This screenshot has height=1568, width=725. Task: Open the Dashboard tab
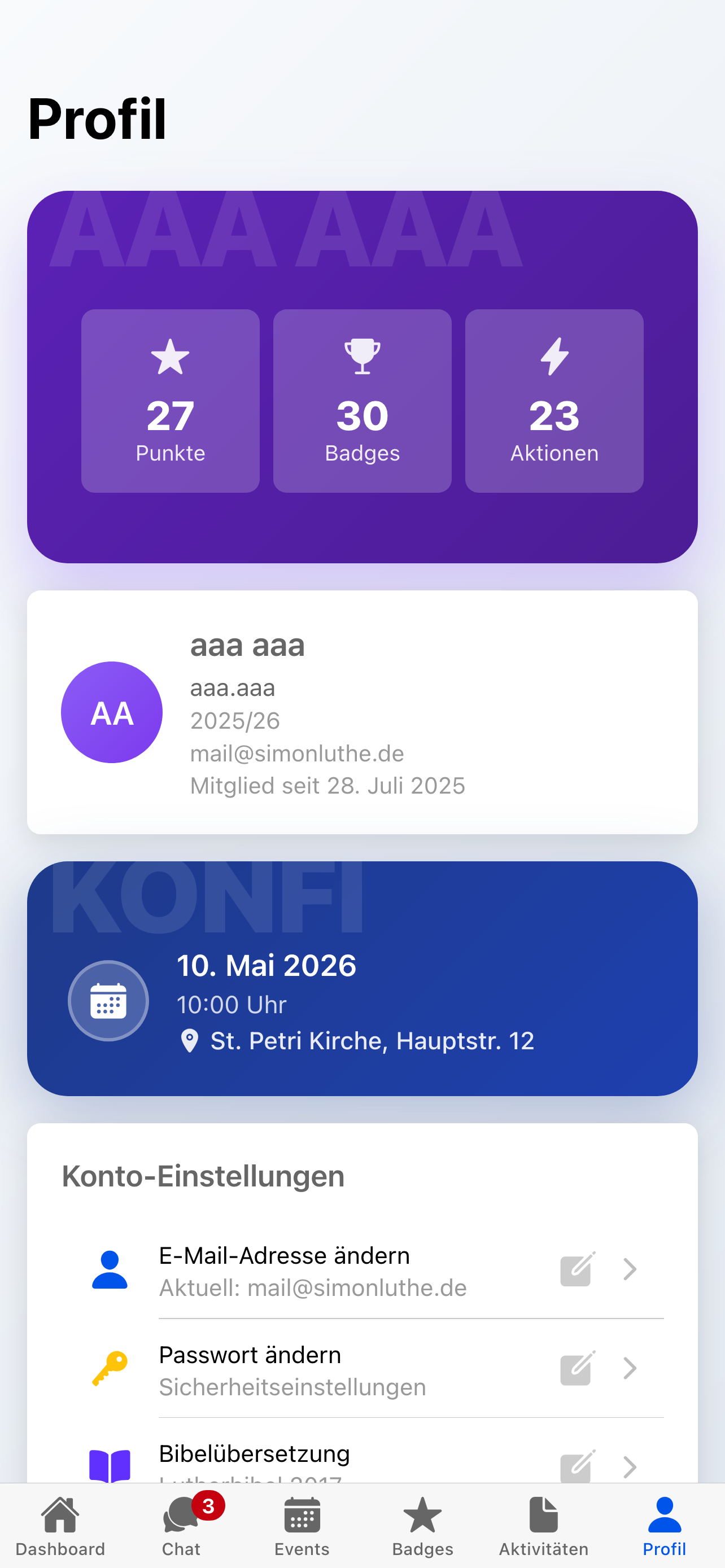click(60, 1526)
